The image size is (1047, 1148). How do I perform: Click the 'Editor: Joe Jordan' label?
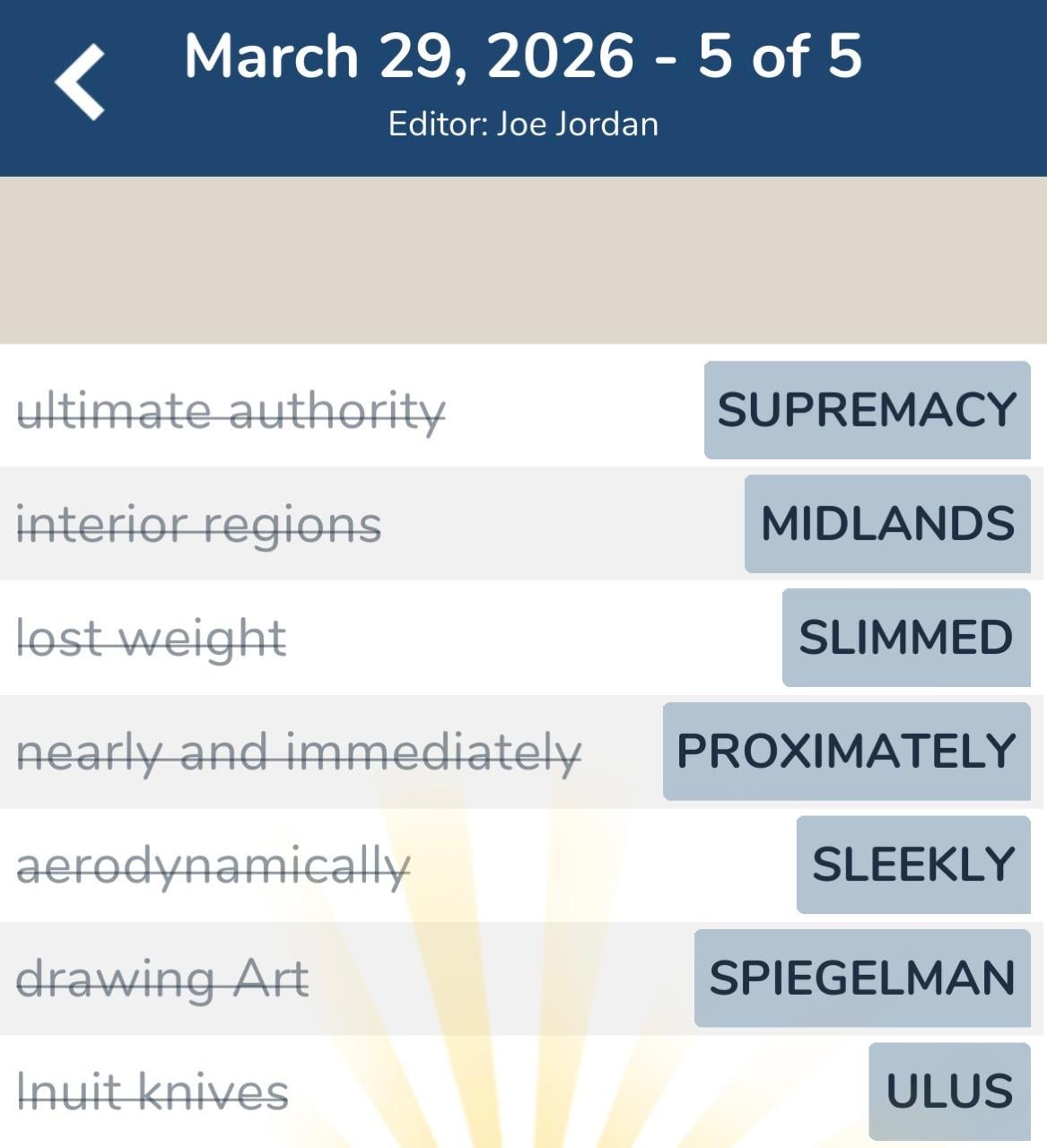pyautogui.click(x=523, y=124)
